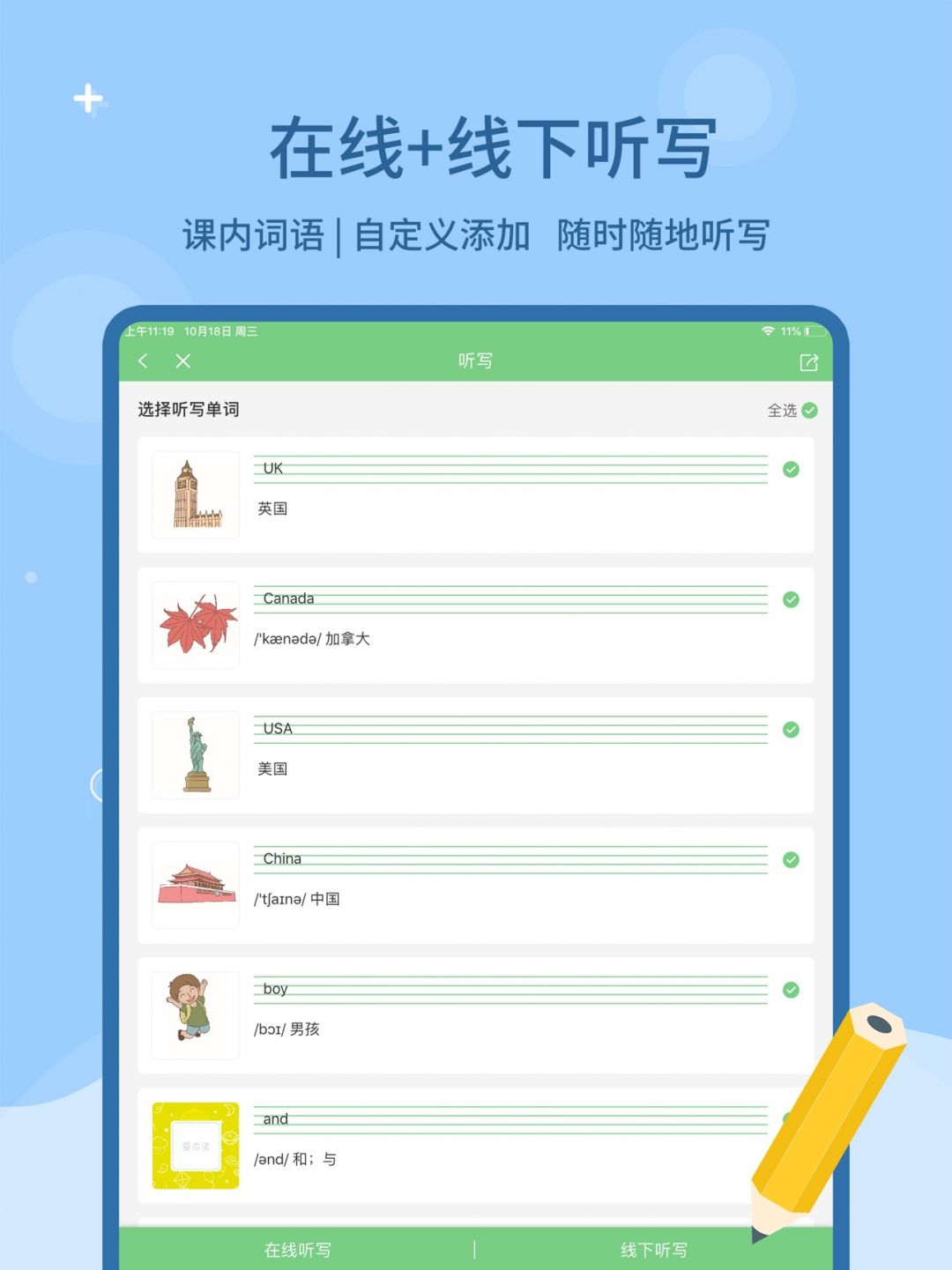Screen dimensions: 952x1270
Task: Toggle the checkmark on the Canada entry
Action: [x=791, y=600]
